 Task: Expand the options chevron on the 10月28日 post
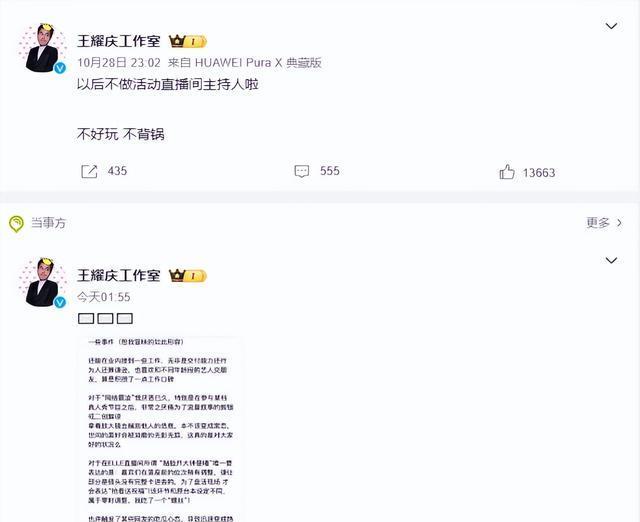[613, 25]
